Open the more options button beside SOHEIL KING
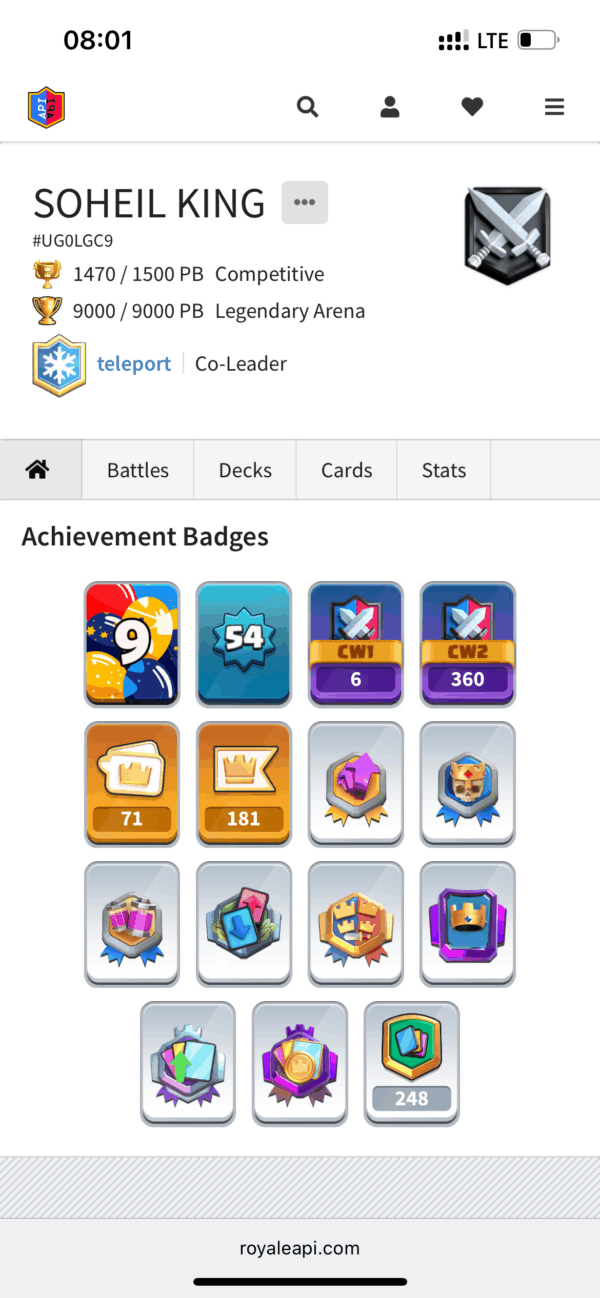The height and width of the screenshot is (1298, 600). [304, 203]
